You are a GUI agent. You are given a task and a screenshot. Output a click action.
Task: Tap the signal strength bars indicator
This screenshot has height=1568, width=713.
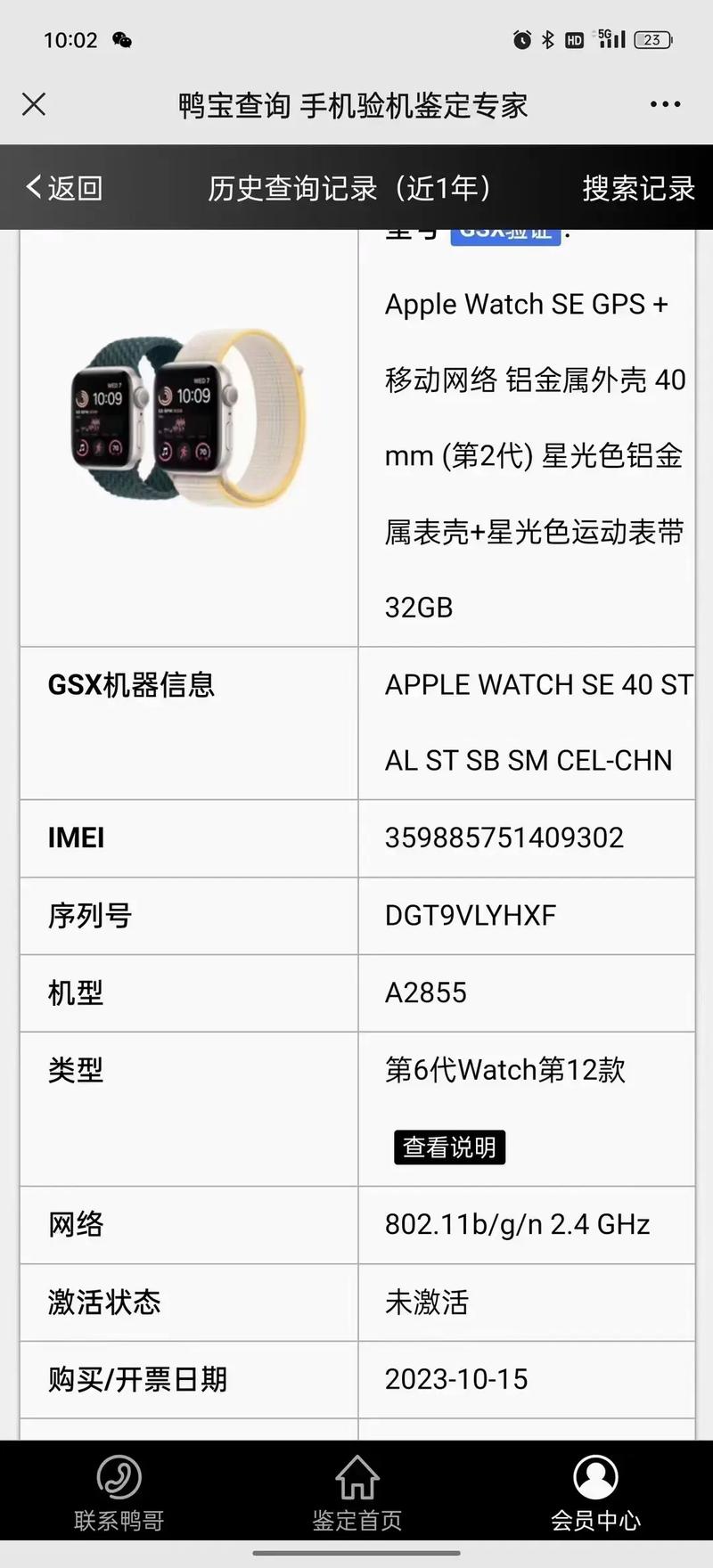point(615,42)
